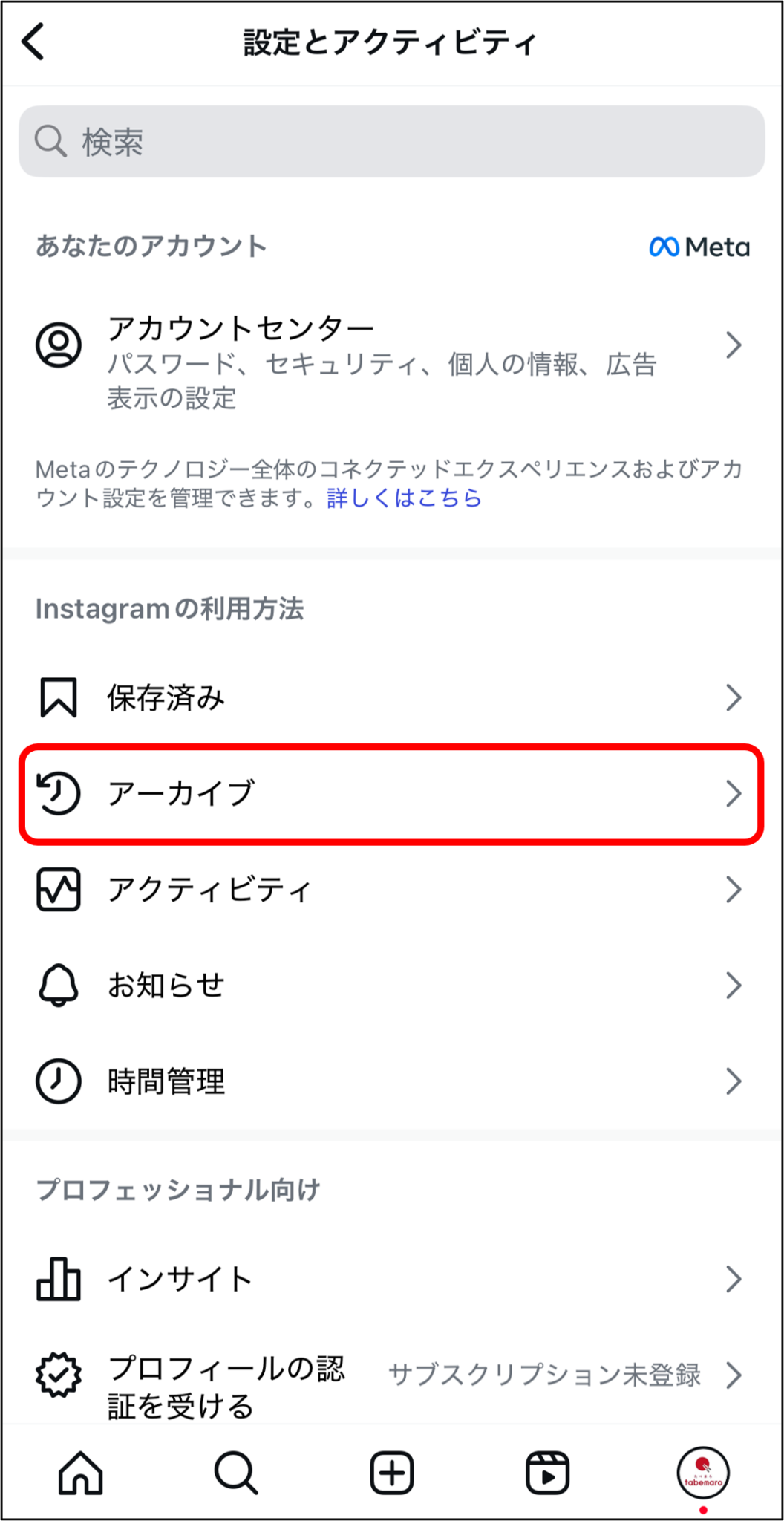
Task: Switch to the search tab in bottom bar
Action: pos(236,1472)
